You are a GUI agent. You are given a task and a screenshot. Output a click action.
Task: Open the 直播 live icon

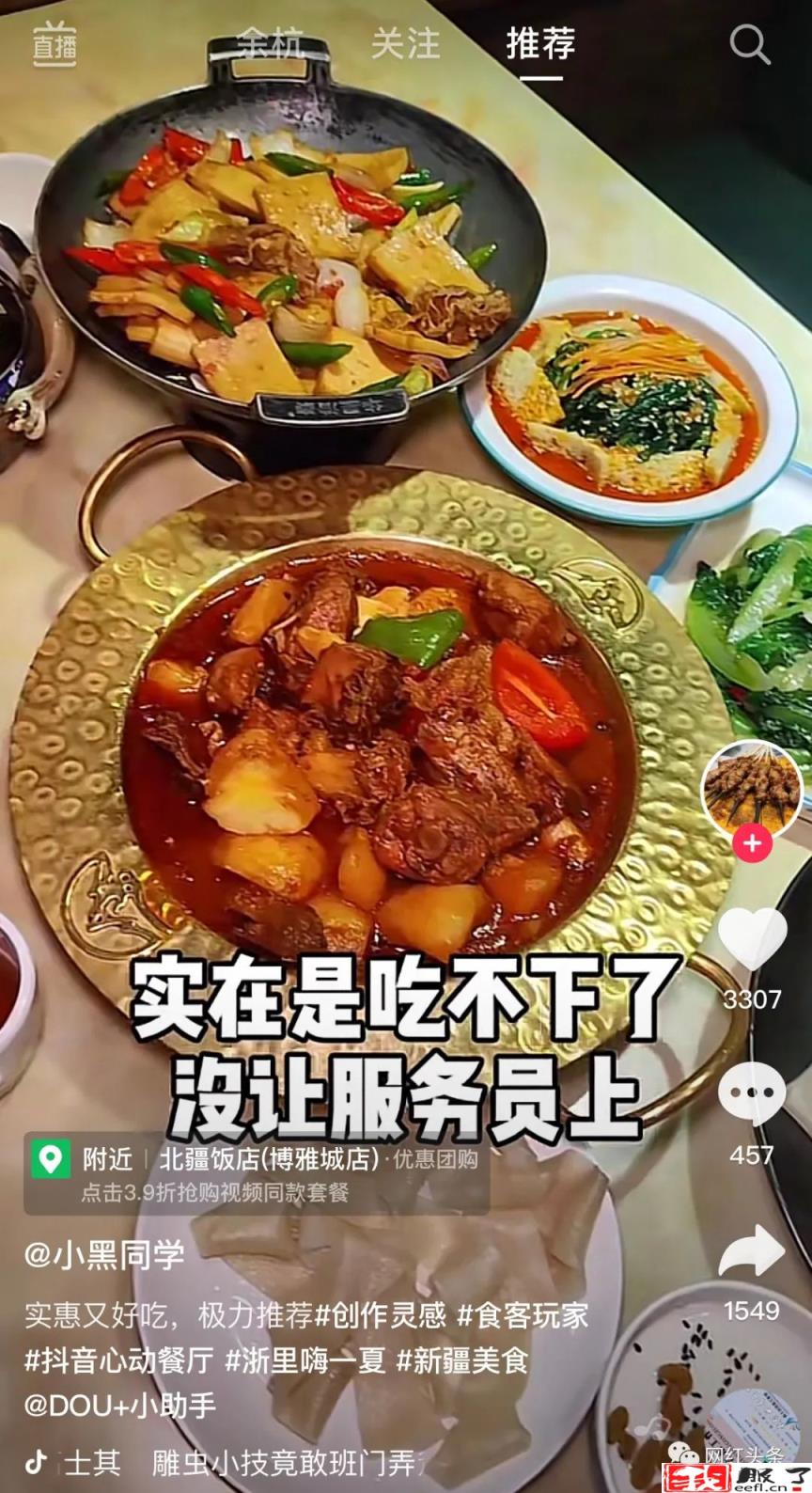(x=55, y=44)
